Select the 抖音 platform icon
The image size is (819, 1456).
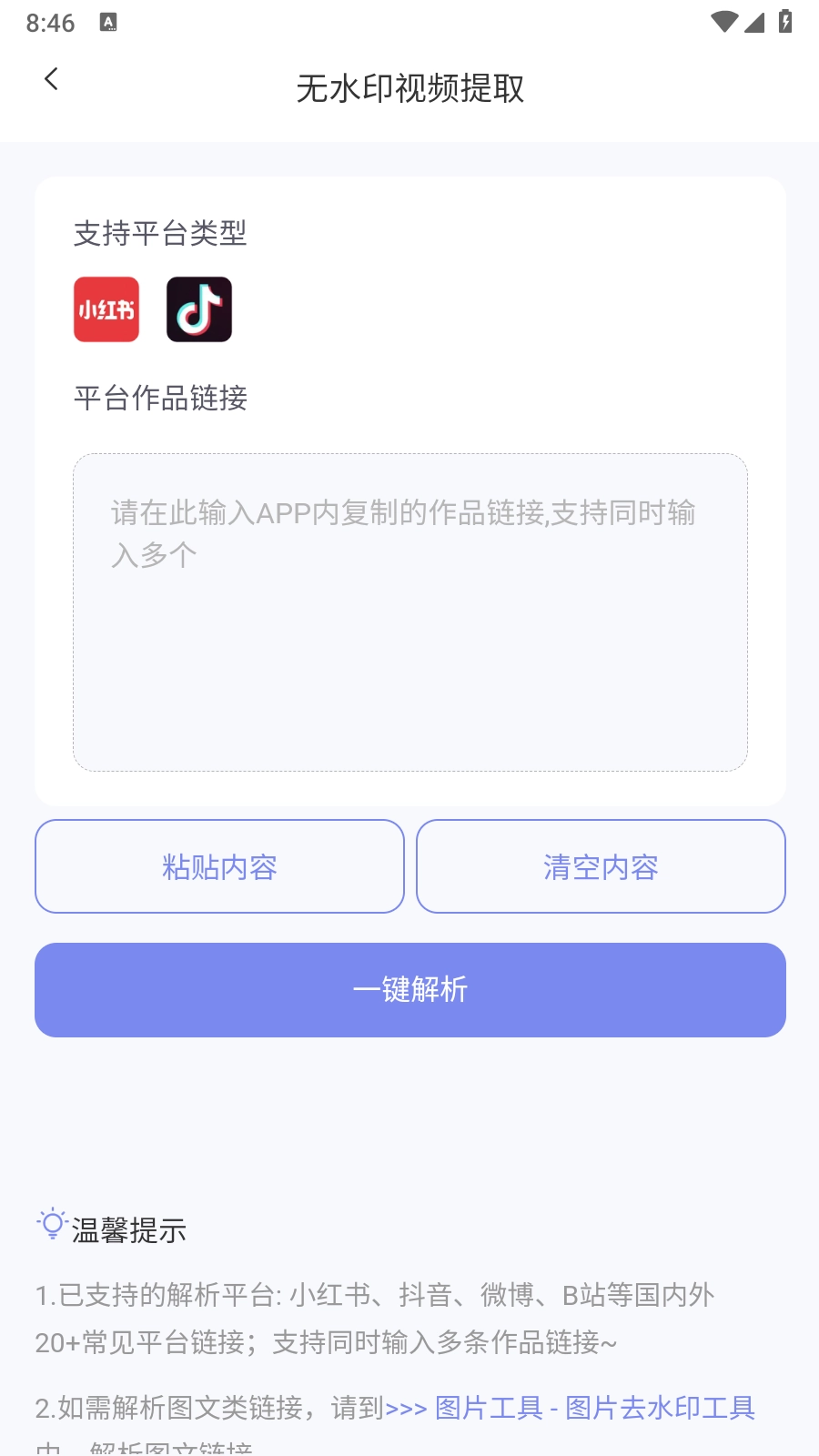pos(198,308)
